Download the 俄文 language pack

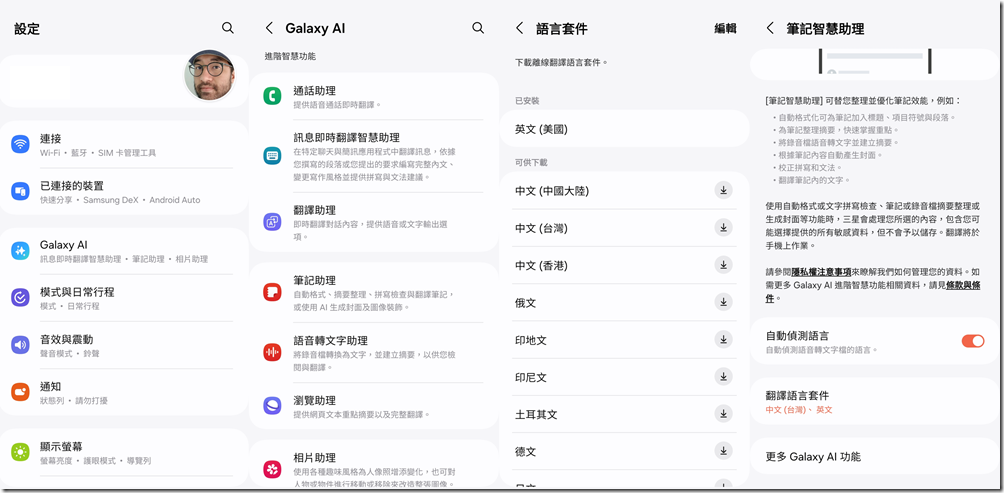723,302
